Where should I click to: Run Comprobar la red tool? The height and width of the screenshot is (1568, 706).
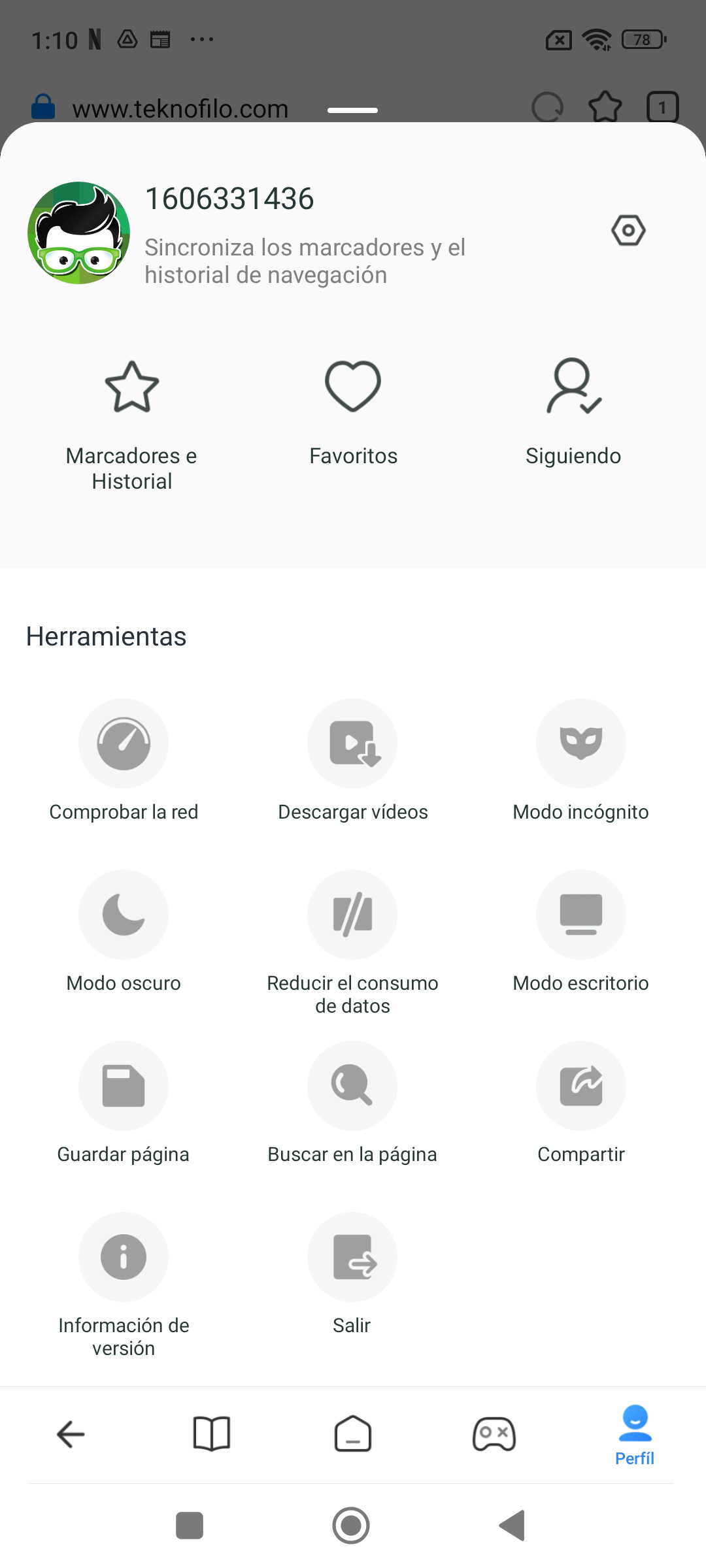124,760
